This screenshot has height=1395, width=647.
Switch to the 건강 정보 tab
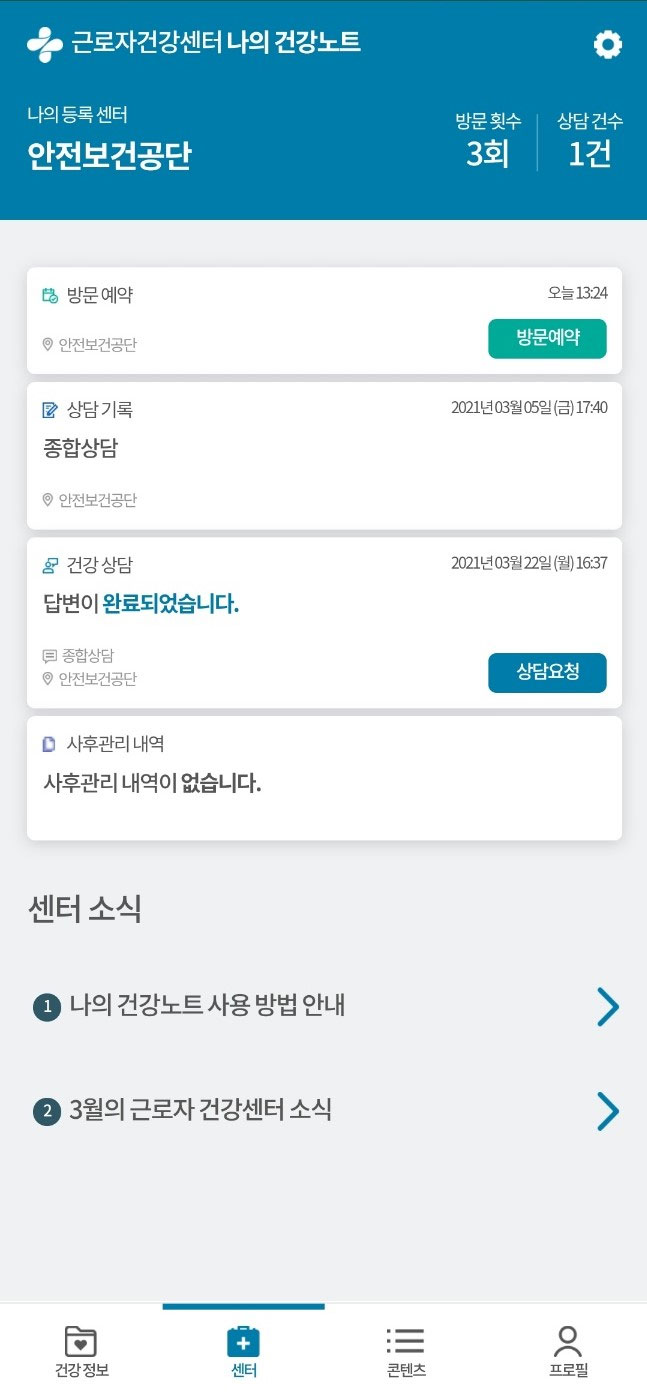point(81,1352)
